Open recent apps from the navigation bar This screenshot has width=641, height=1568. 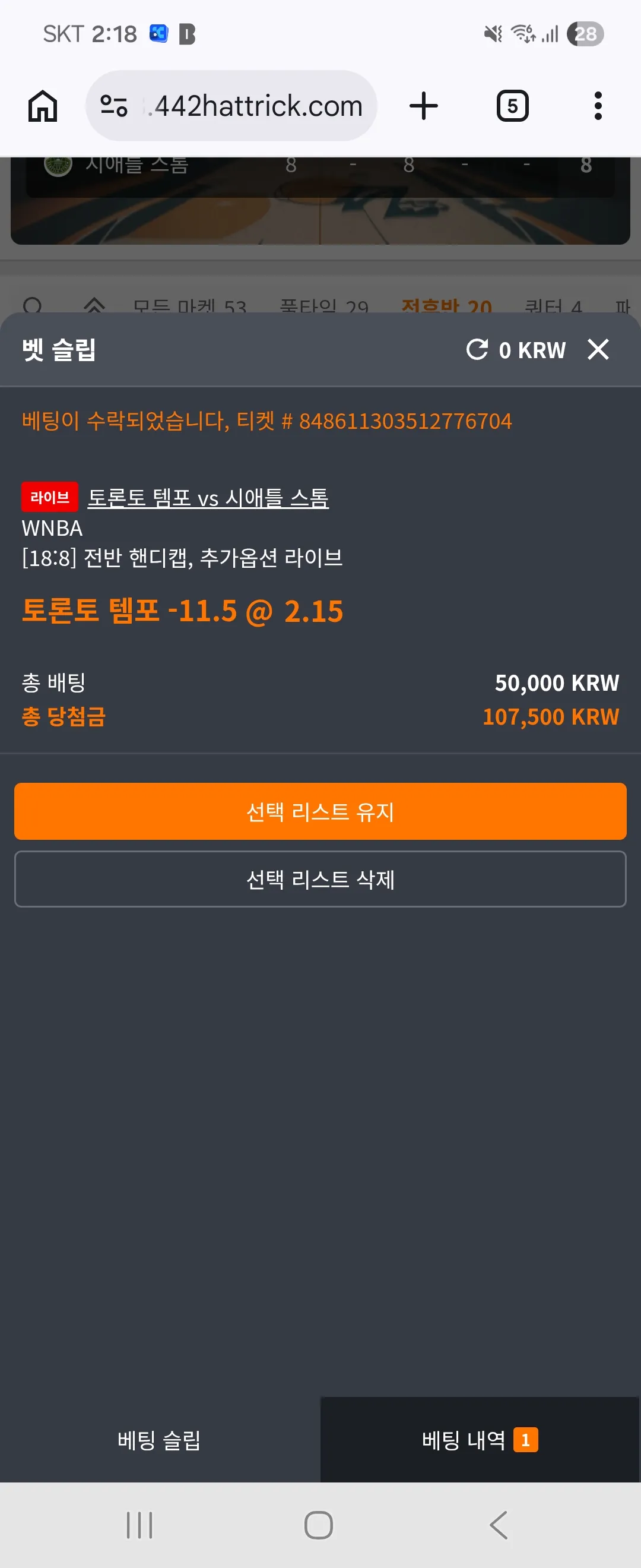tap(140, 1525)
